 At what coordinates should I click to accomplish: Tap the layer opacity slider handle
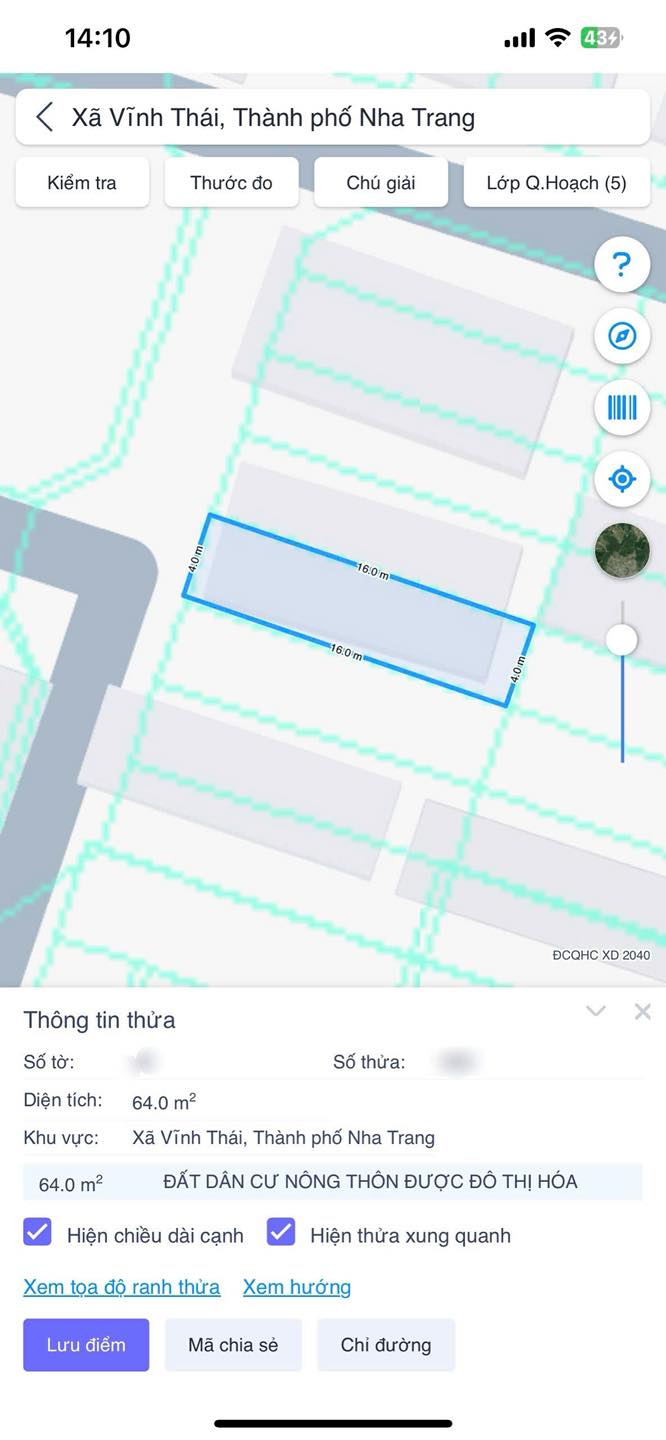click(622, 640)
